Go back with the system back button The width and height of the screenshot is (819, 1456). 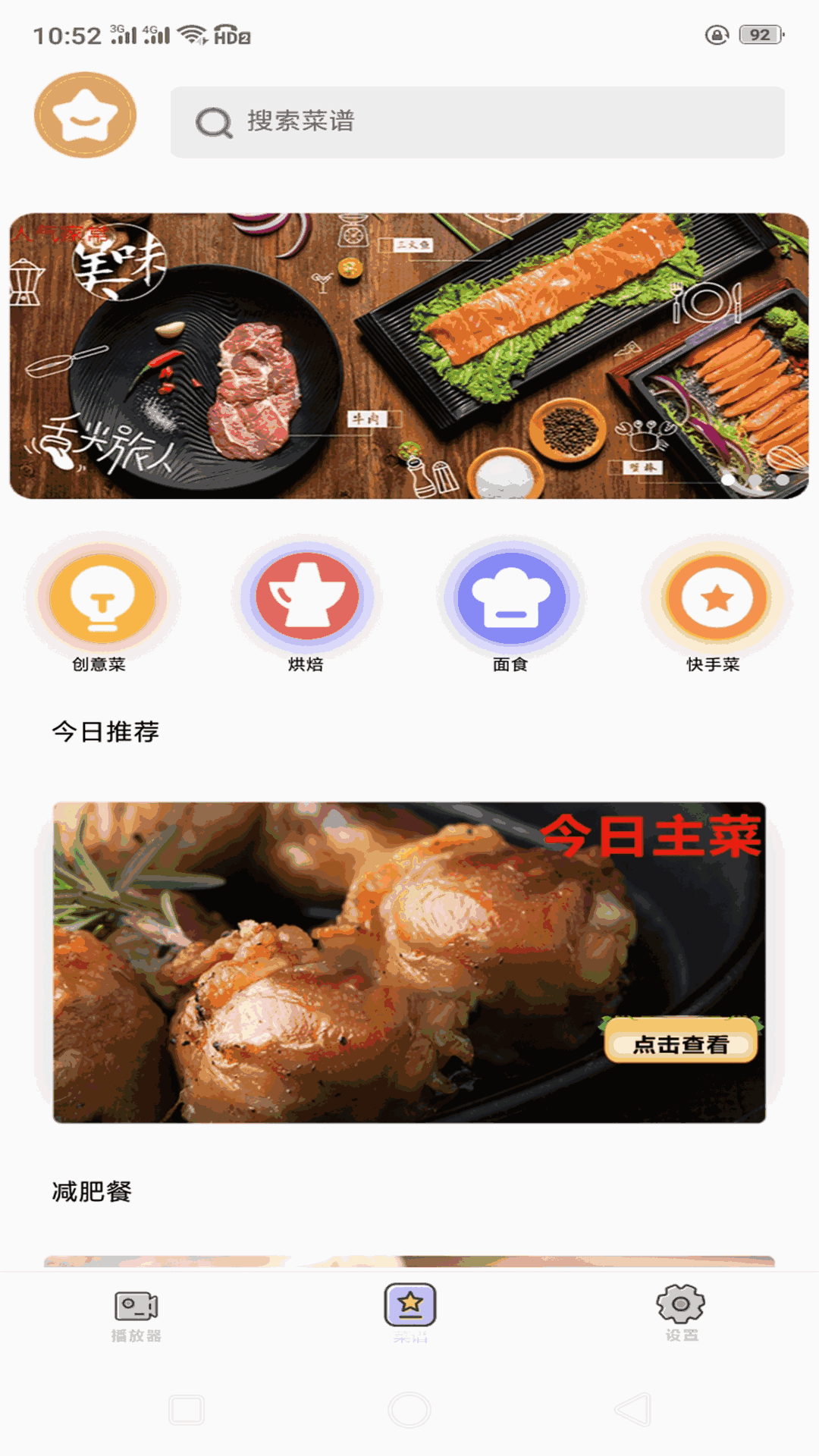pos(634,1410)
